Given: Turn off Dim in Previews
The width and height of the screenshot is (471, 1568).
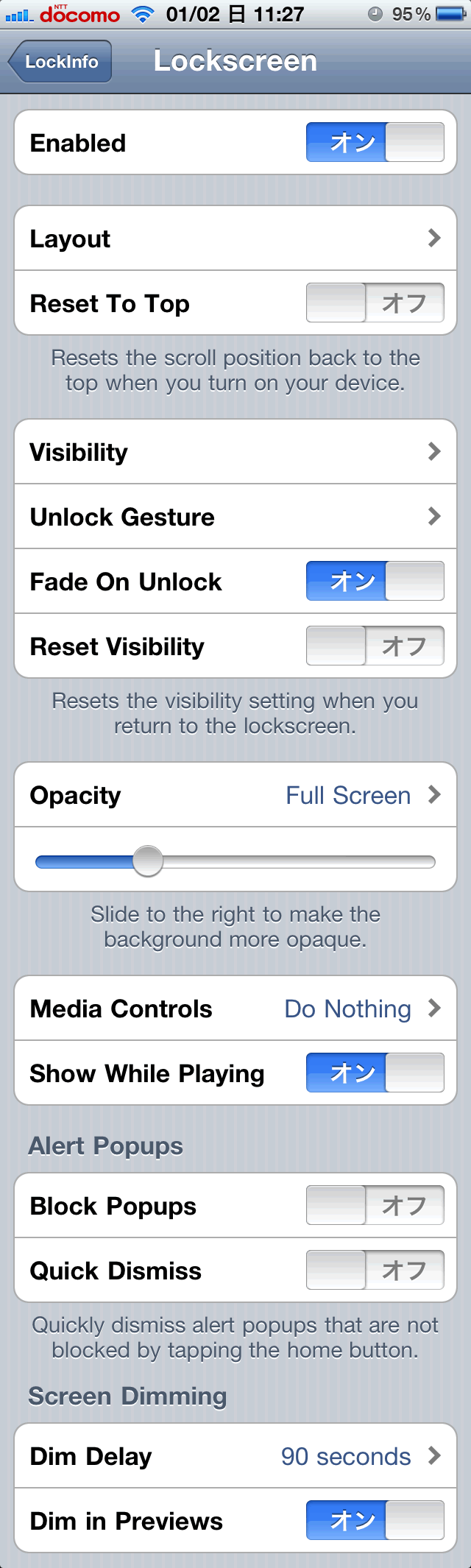Looking at the screenshot, I should (x=375, y=1521).
